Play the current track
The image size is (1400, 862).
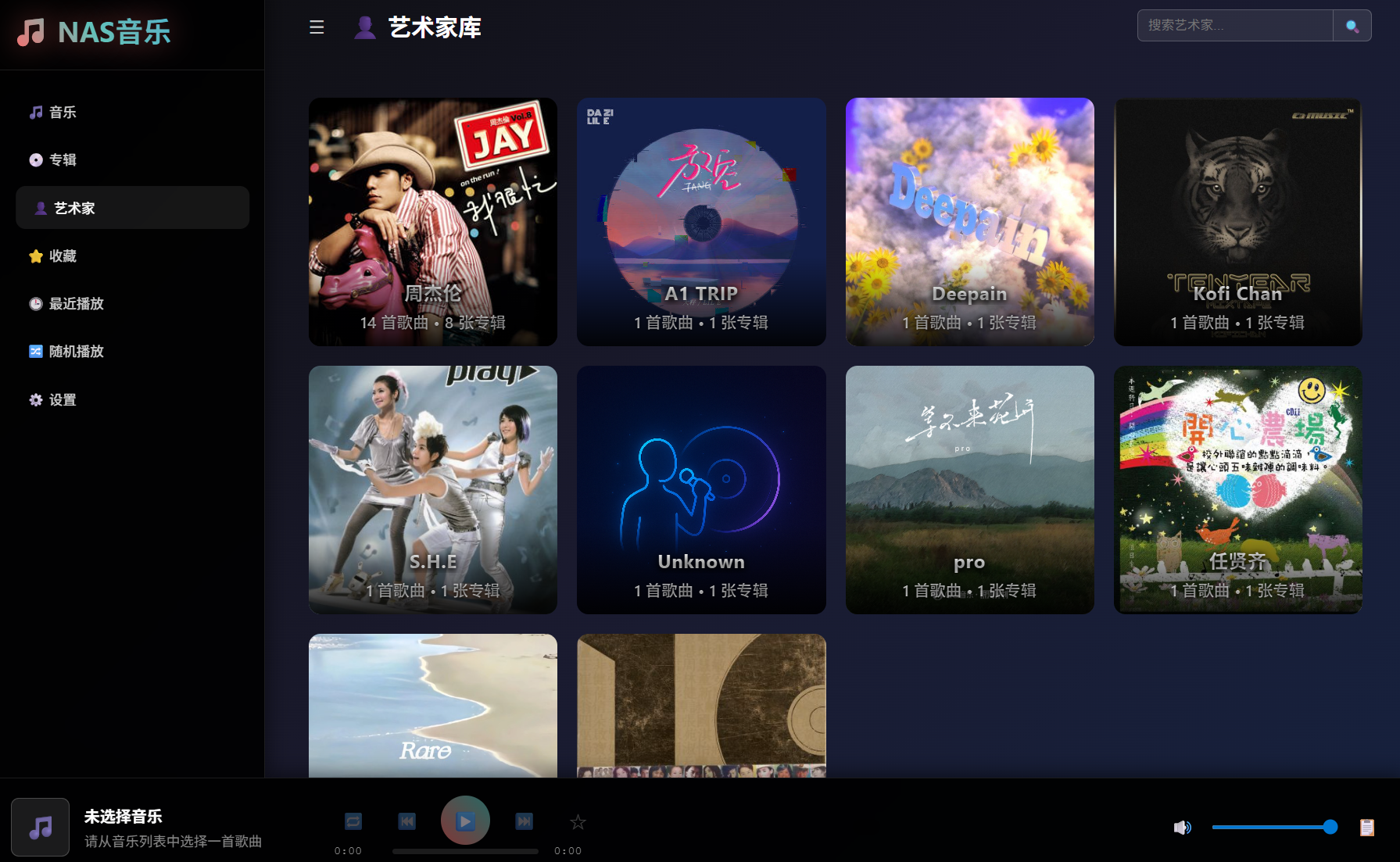tap(465, 821)
